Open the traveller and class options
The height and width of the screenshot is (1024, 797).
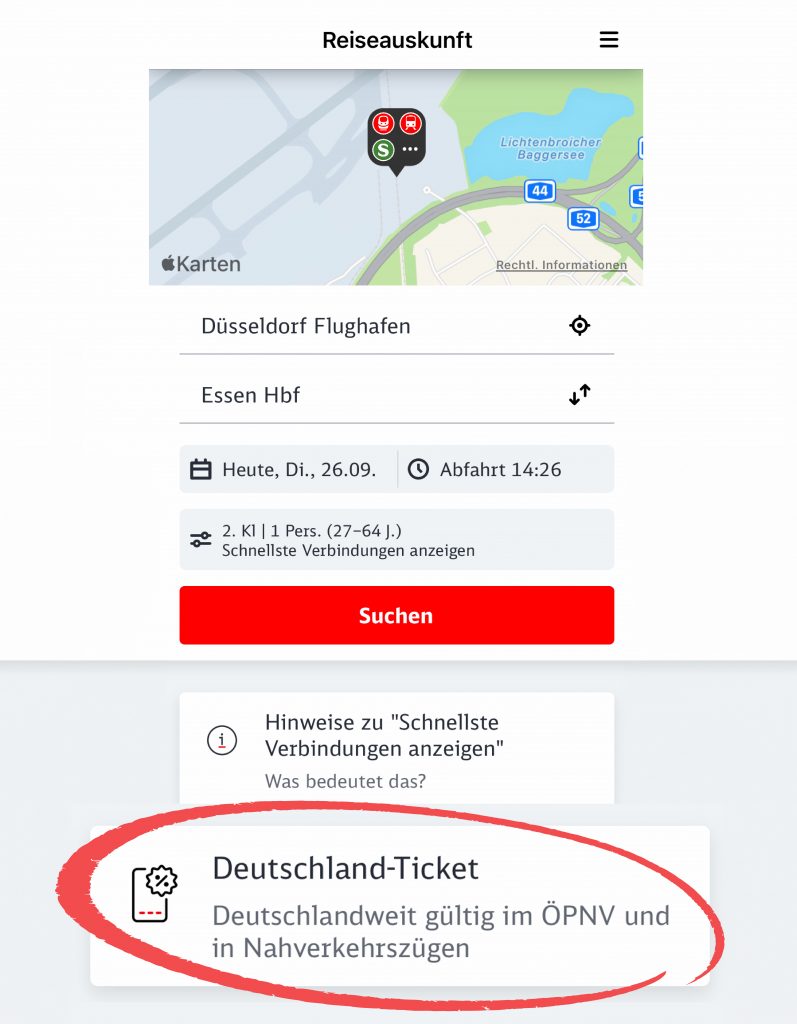[396, 540]
